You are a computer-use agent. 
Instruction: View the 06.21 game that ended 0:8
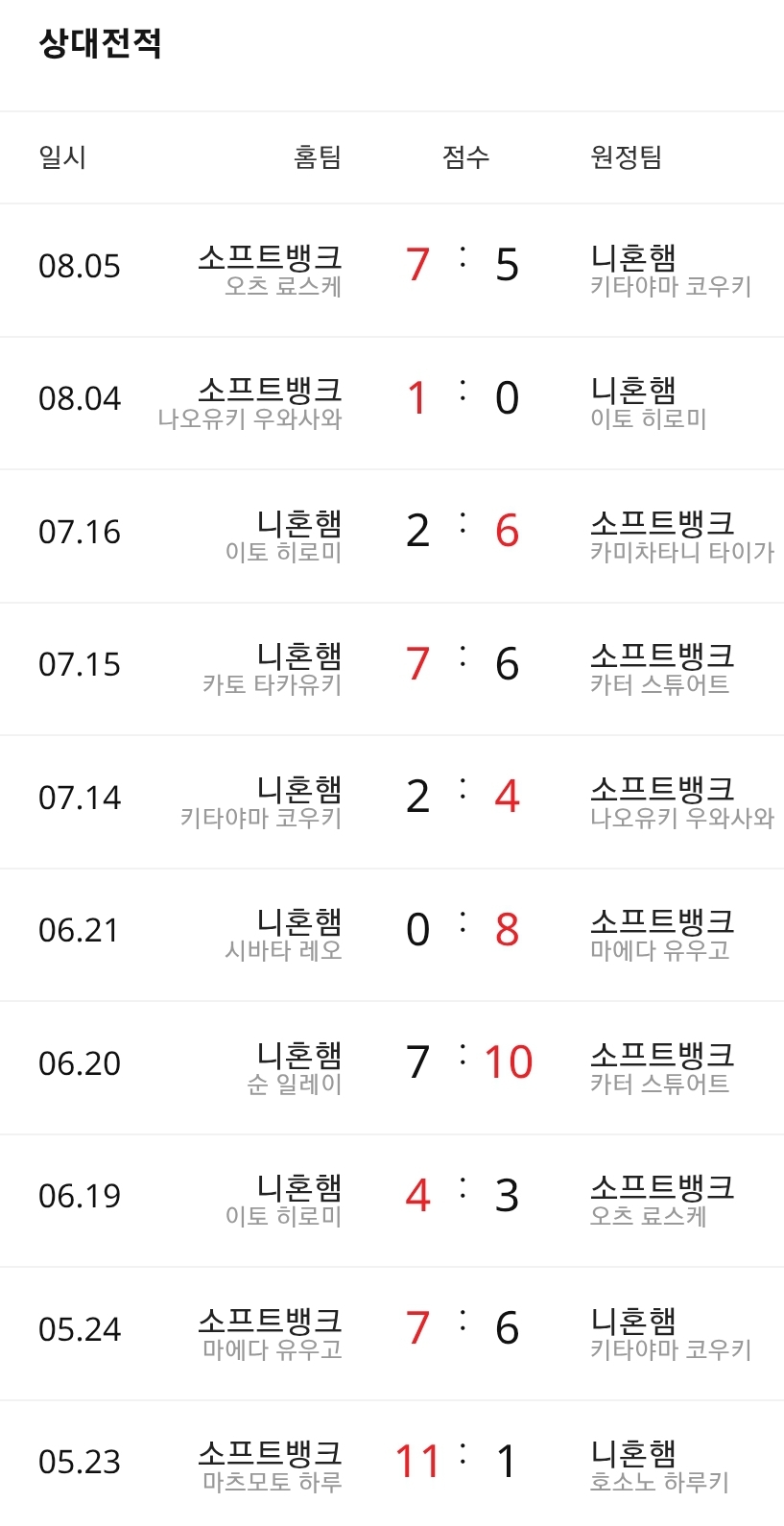pyautogui.click(x=392, y=936)
